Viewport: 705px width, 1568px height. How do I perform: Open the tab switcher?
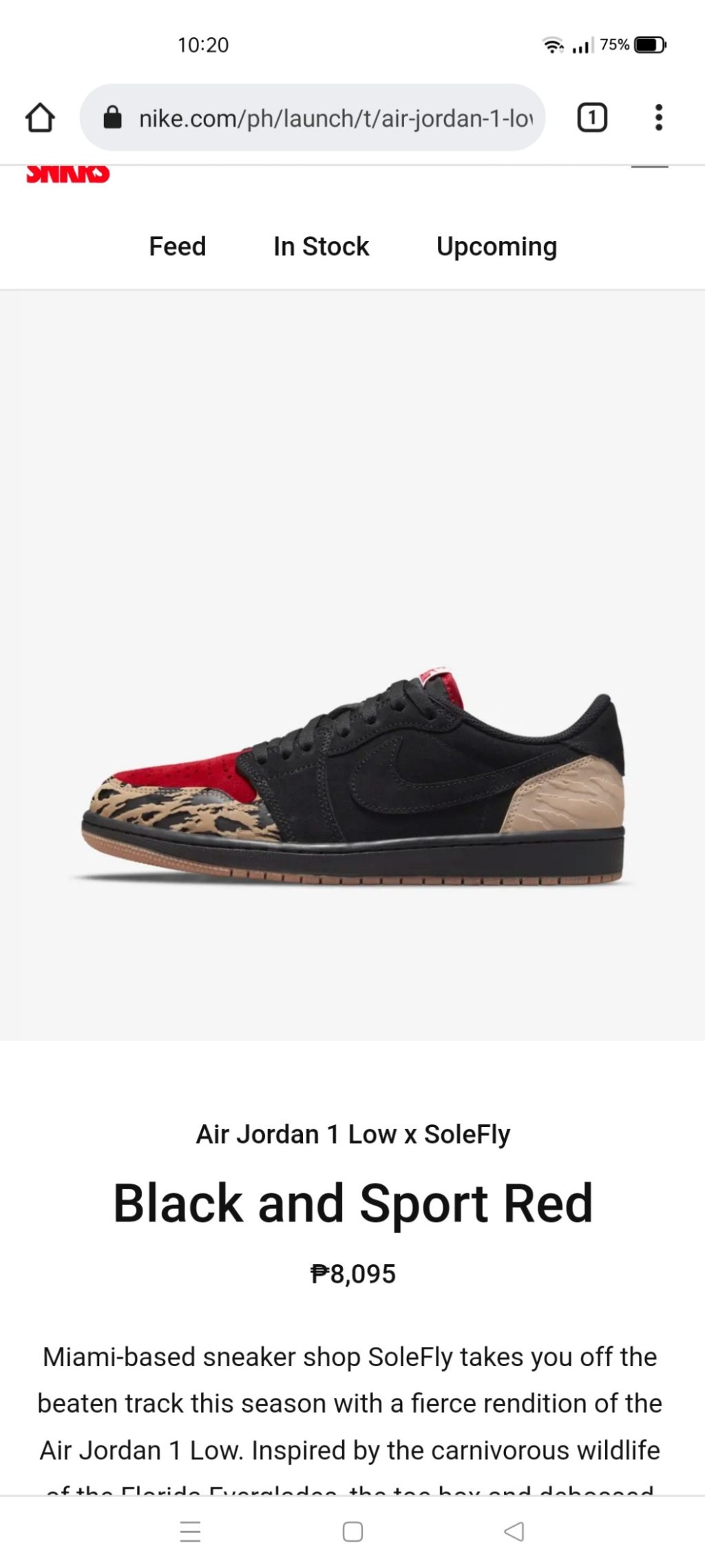click(x=591, y=118)
